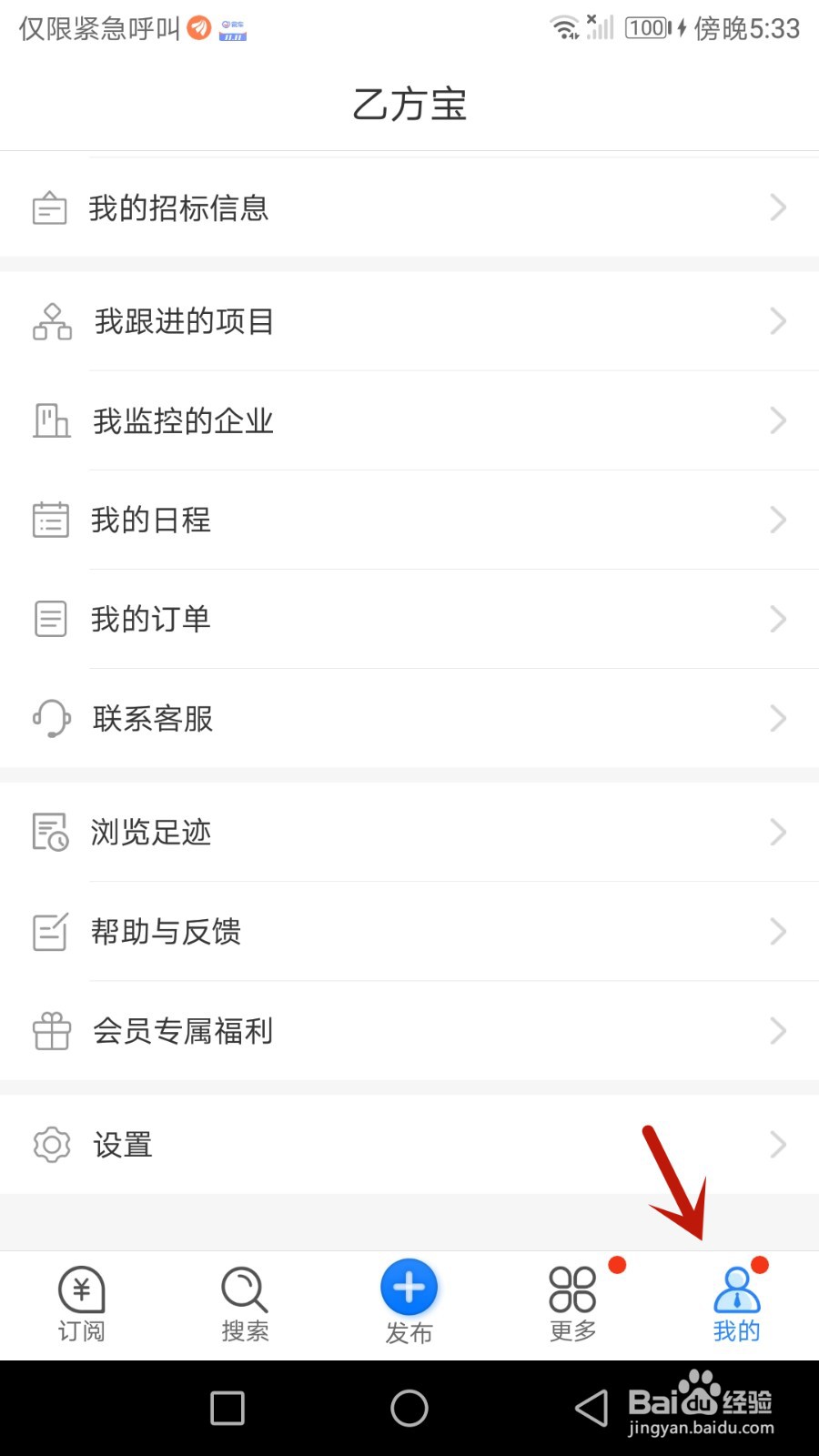Tap the Android back triangle button

click(590, 1408)
